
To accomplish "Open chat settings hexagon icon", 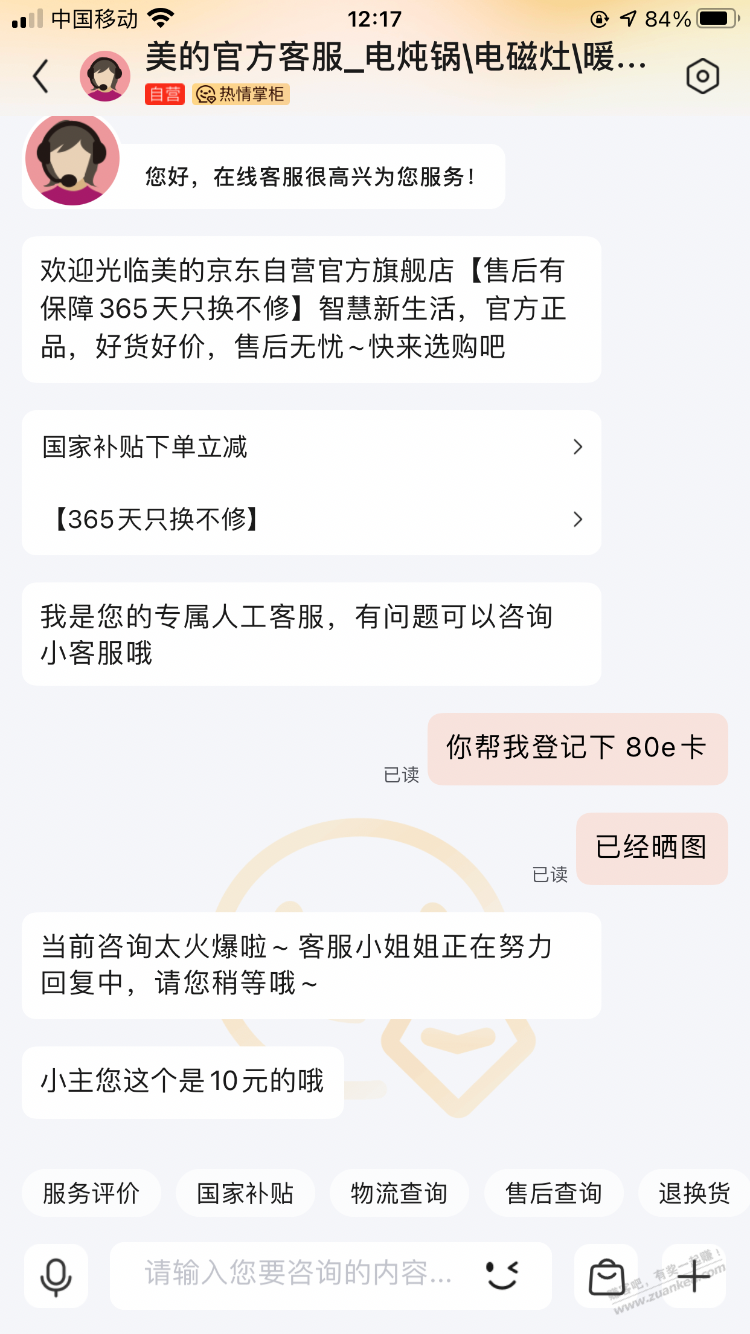I will click(703, 76).
